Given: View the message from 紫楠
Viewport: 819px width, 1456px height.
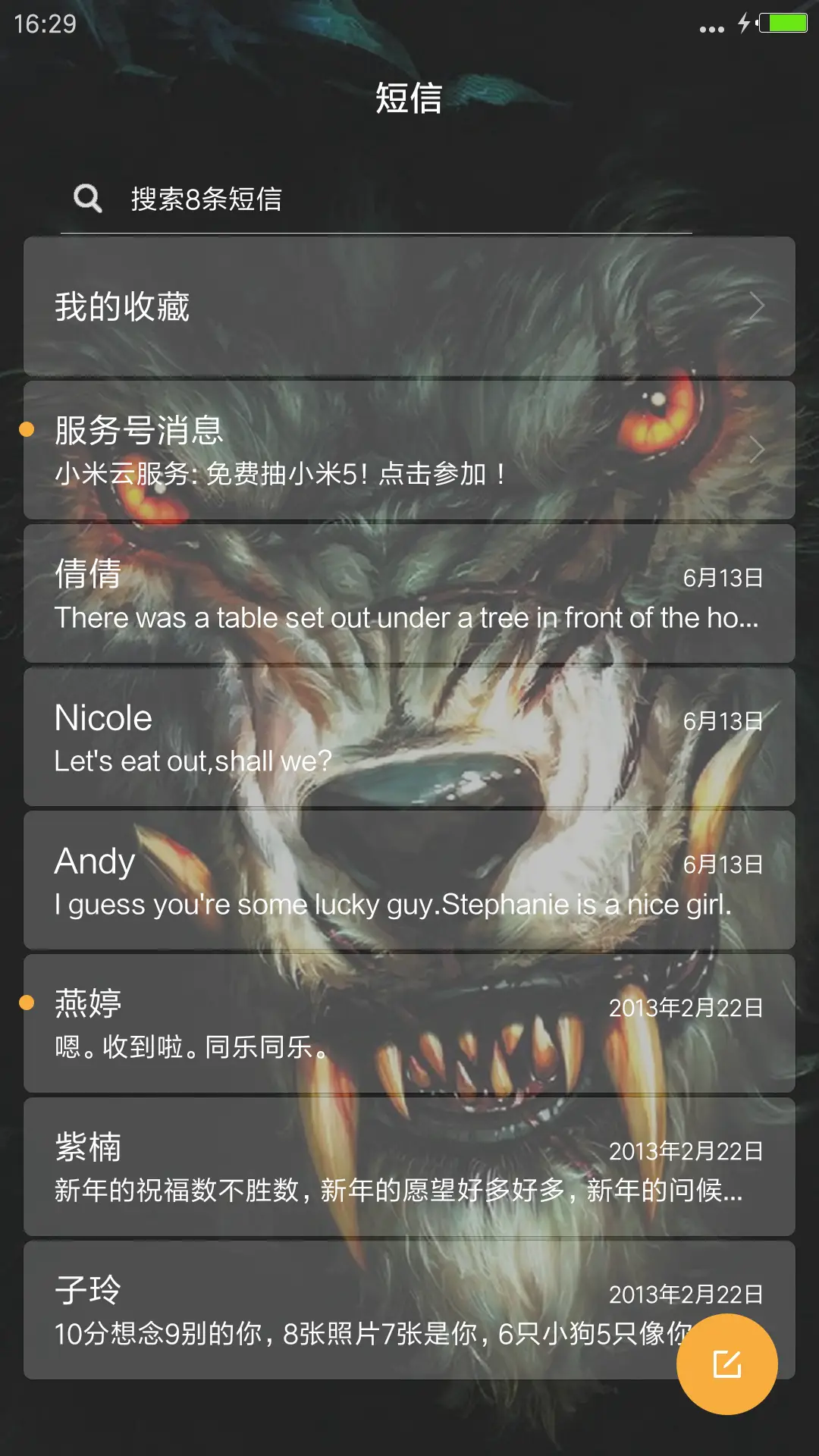Looking at the screenshot, I should coord(409,1167).
